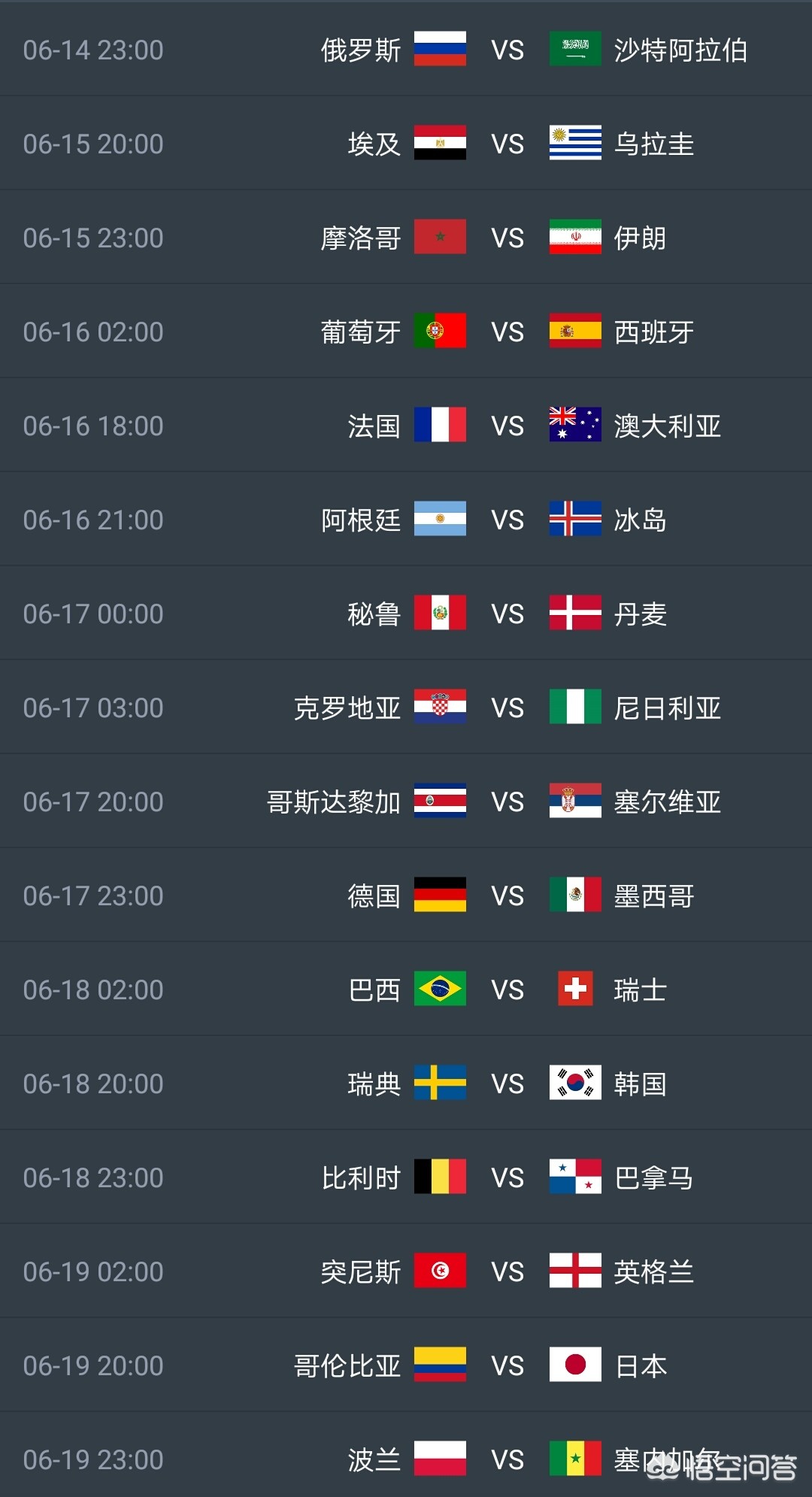The image size is (812, 1497).
Task: Open the 克罗地亚 vs 尼日利亚 match
Action: 406,708
